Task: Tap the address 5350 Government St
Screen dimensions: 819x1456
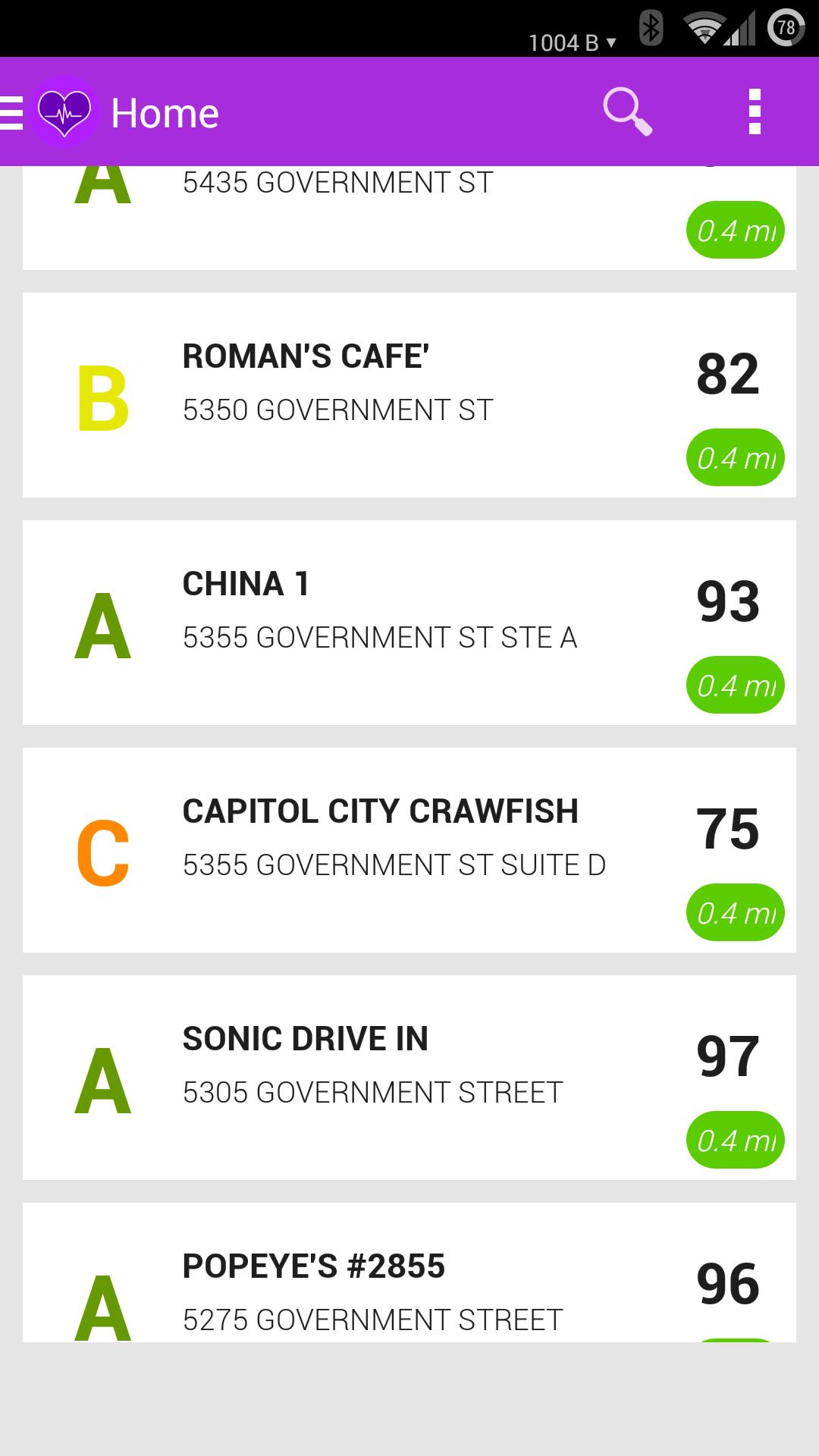Action: click(x=337, y=410)
